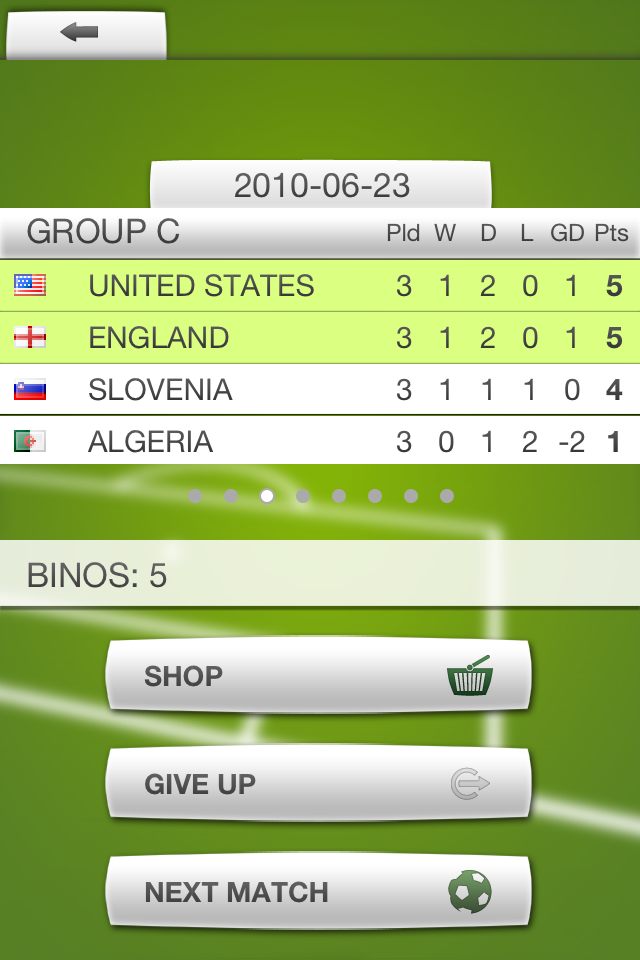The width and height of the screenshot is (640, 960).
Task: Select the first page indicator dot
Action: click(195, 496)
